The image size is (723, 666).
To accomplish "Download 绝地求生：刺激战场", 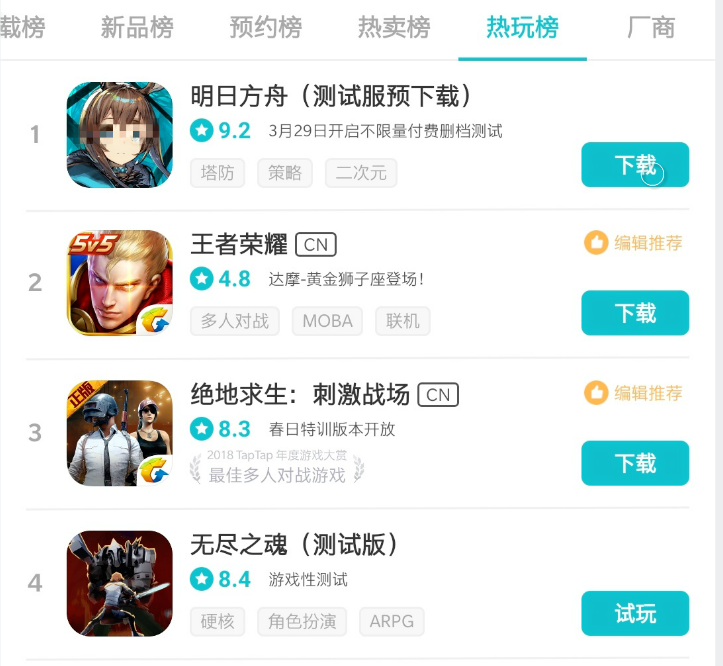I will click(x=635, y=463).
